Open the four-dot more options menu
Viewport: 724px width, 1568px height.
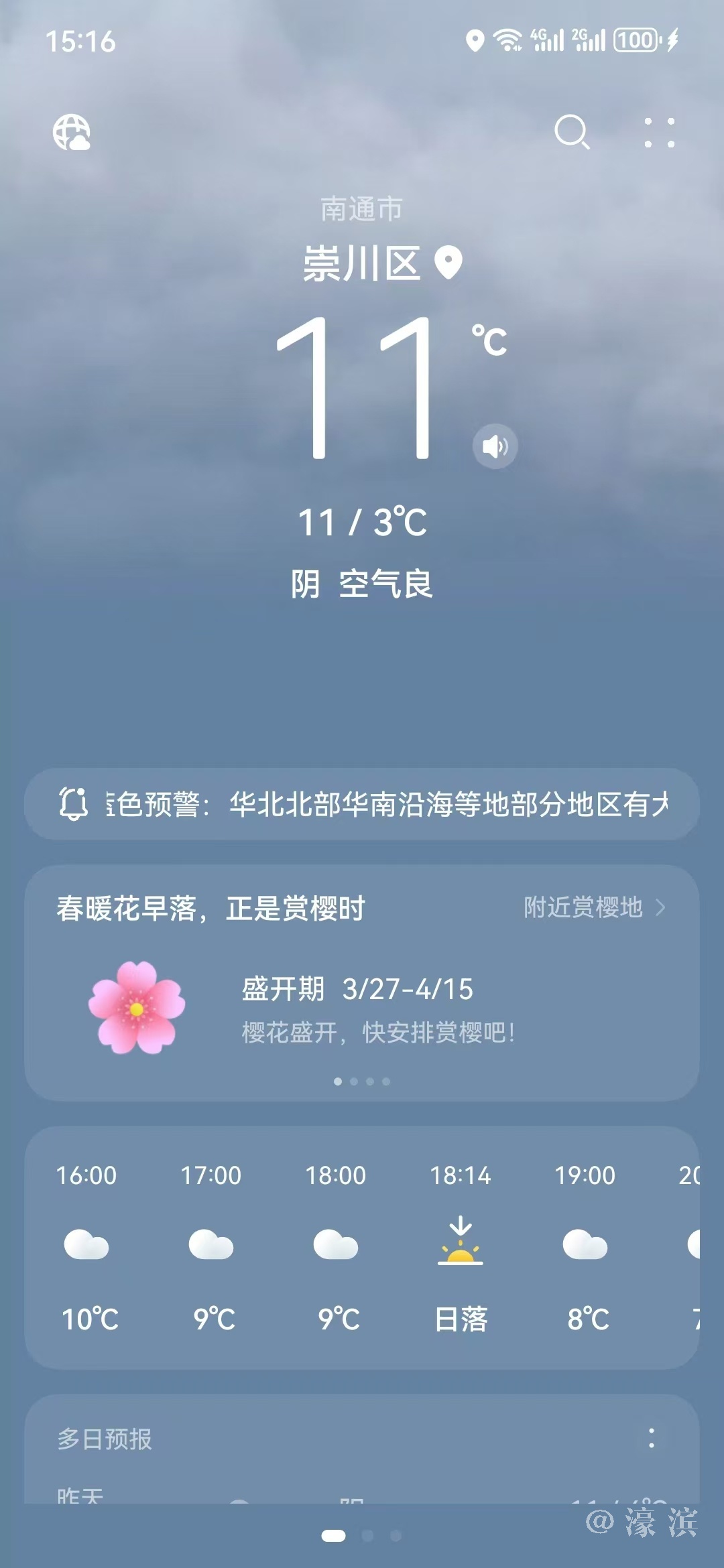pos(659,133)
